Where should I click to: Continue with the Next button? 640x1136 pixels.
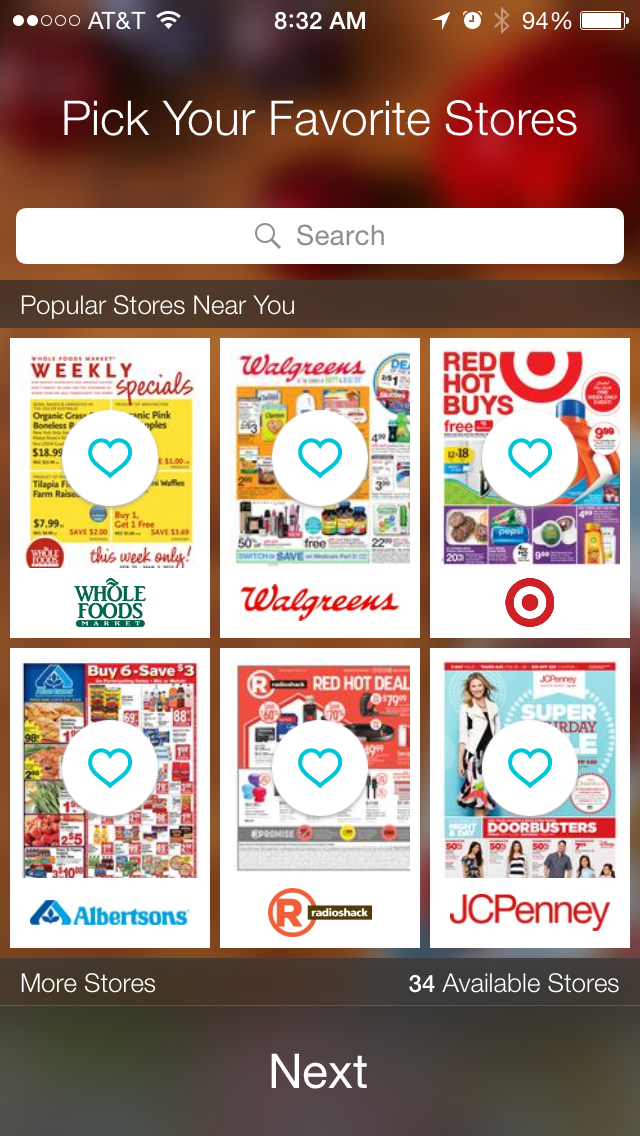coord(320,1071)
